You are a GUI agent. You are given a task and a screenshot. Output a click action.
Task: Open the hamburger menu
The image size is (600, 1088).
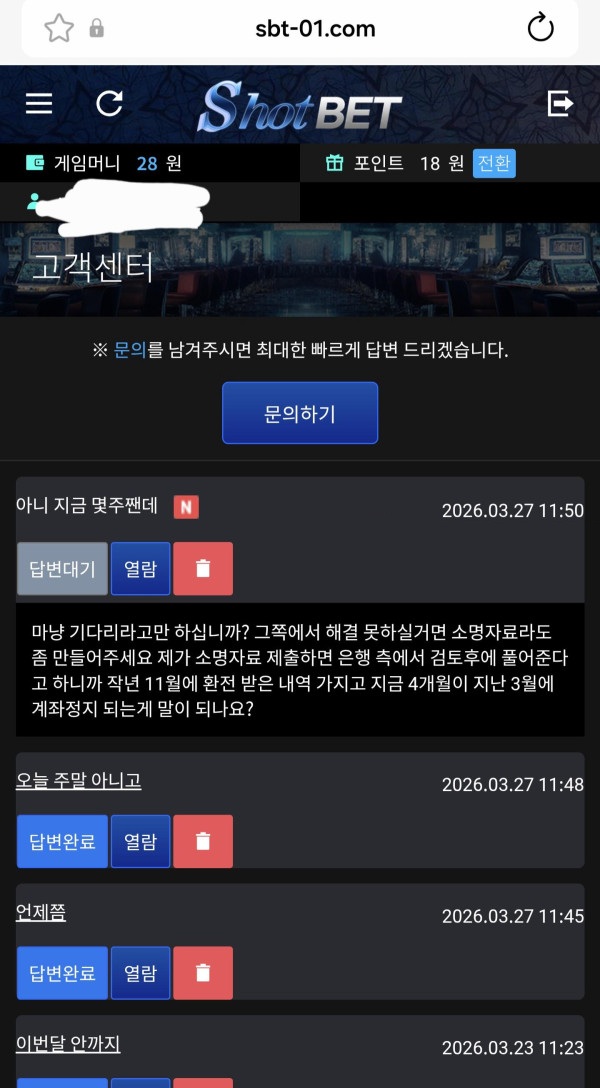[39, 103]
